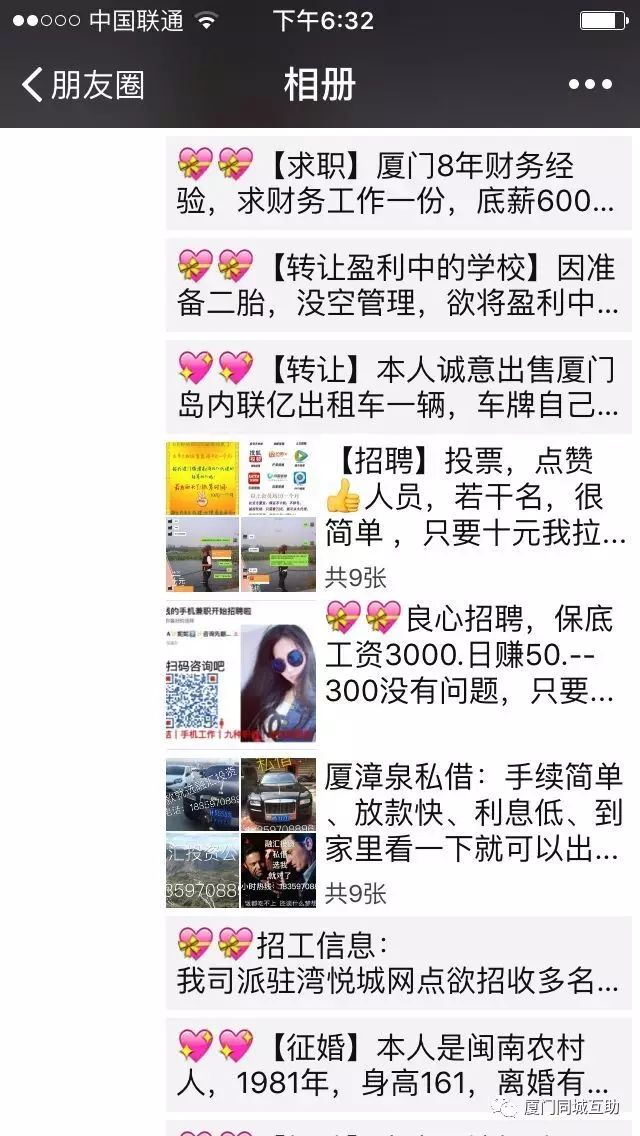
Task: Open the 招工信息 湾悦城网点 post
Action: [398, 961]
